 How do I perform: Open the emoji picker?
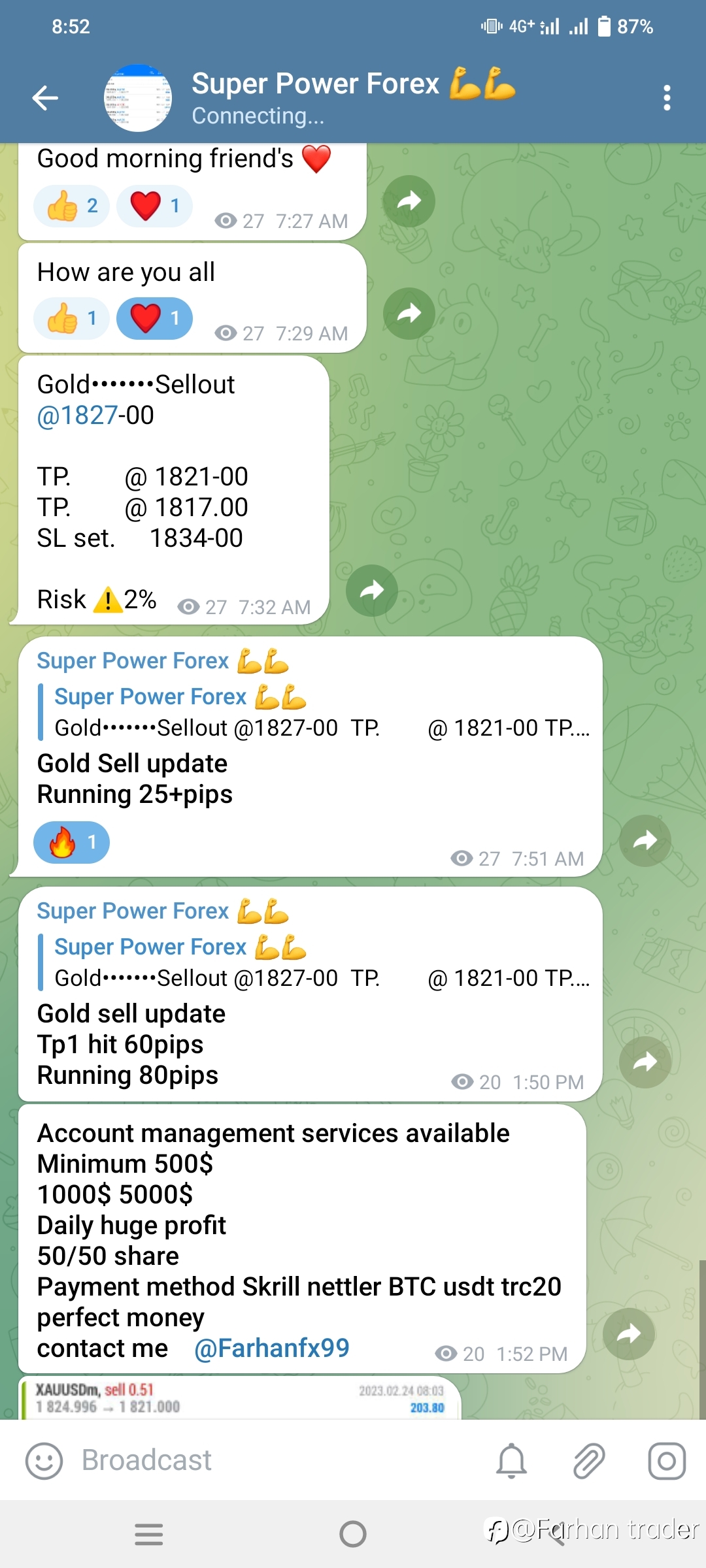pos(44,1461)
